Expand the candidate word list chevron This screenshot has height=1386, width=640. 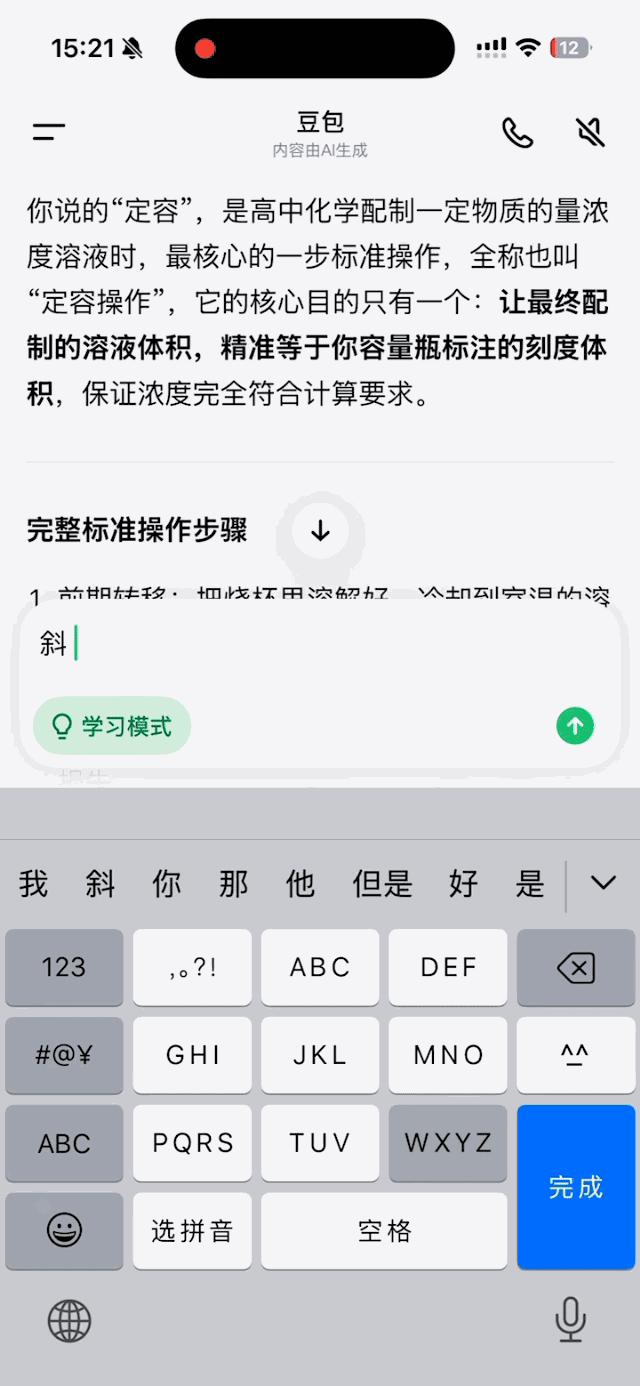pos(603,883)
